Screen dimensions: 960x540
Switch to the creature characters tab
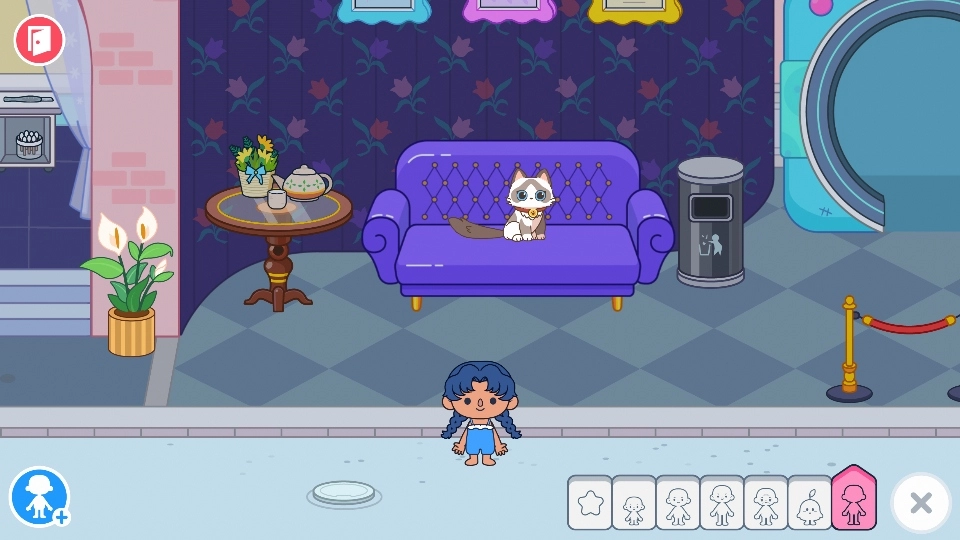tap(809, 504)
